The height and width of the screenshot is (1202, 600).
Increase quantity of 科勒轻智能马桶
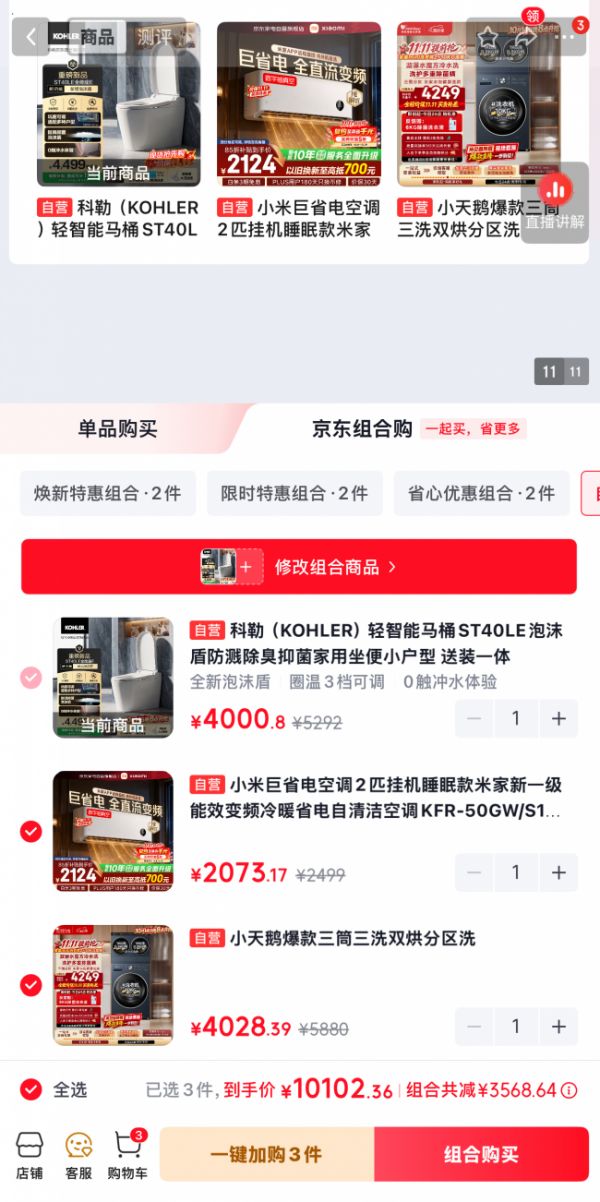(x=559, y=719)
